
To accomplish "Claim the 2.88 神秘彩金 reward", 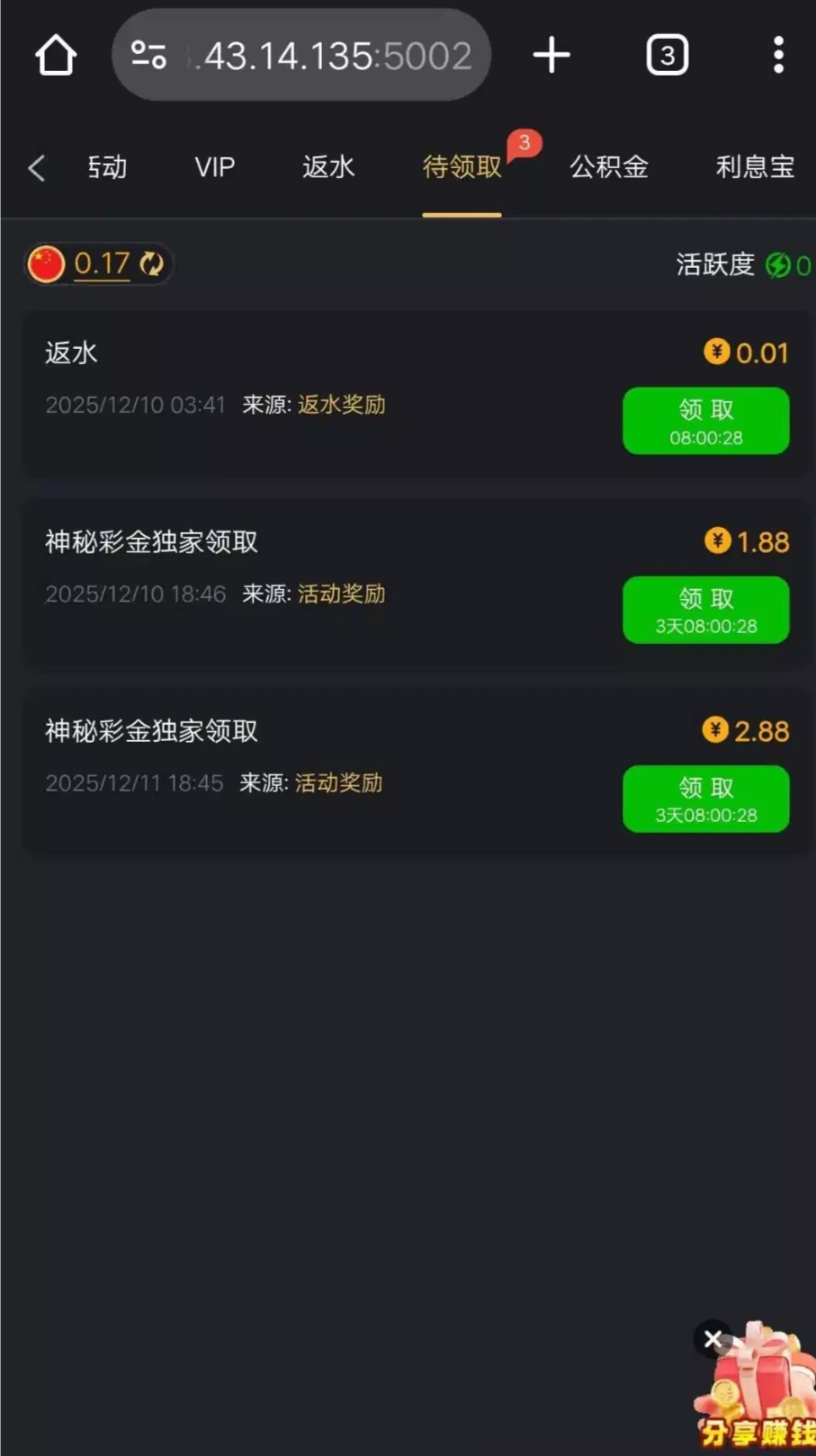I will pyautogui.click(x=705, y=799).
